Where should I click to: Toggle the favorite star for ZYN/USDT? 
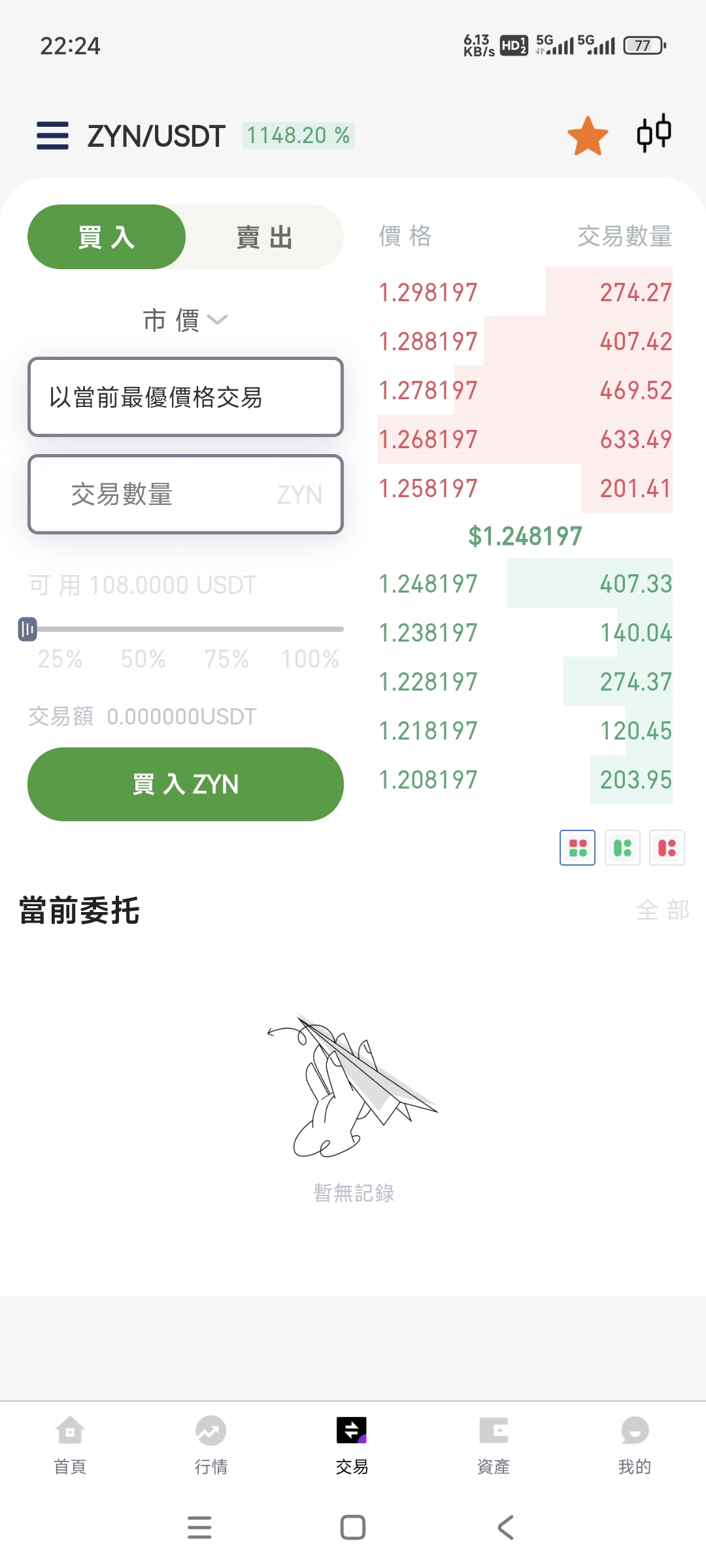coord(587,136)
